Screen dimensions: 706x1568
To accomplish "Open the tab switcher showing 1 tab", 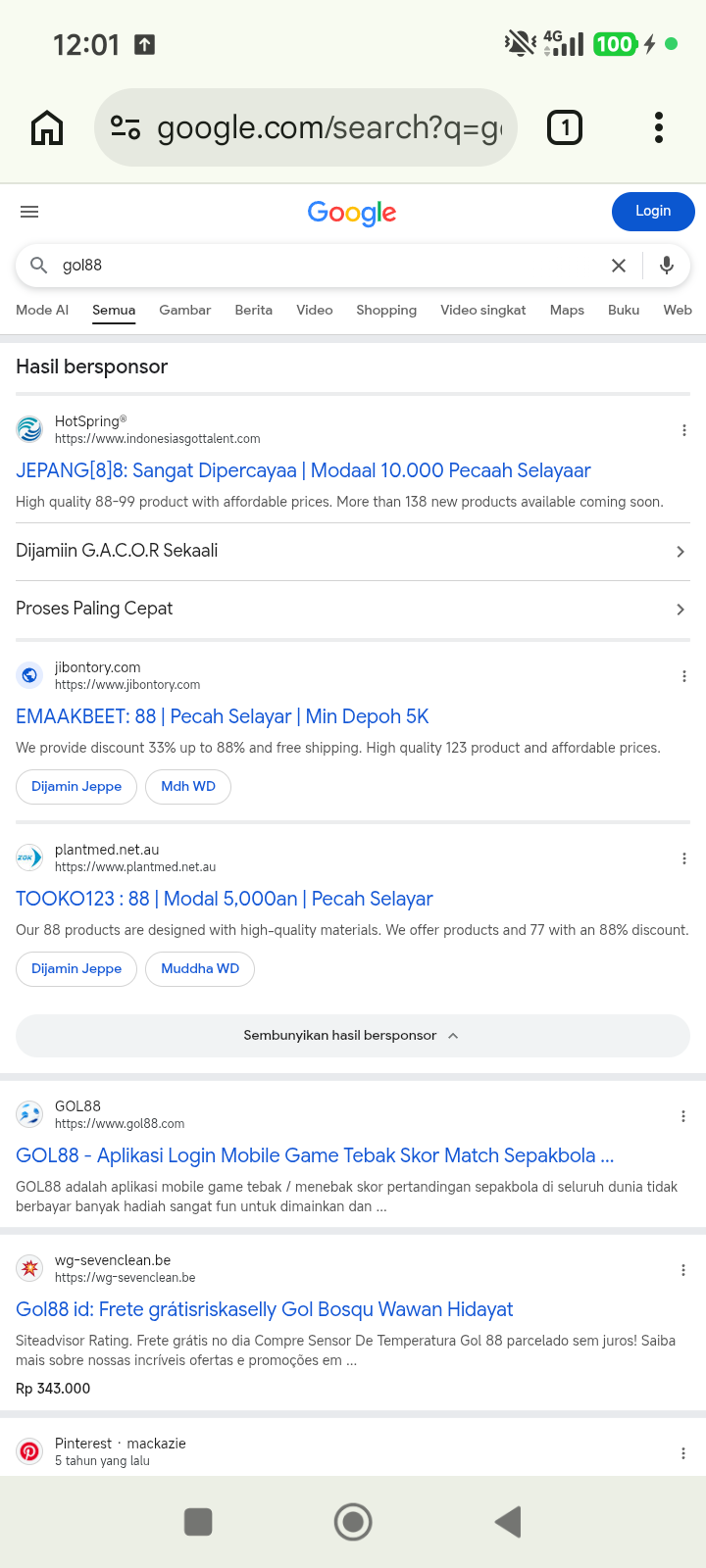I will (565, 127).
